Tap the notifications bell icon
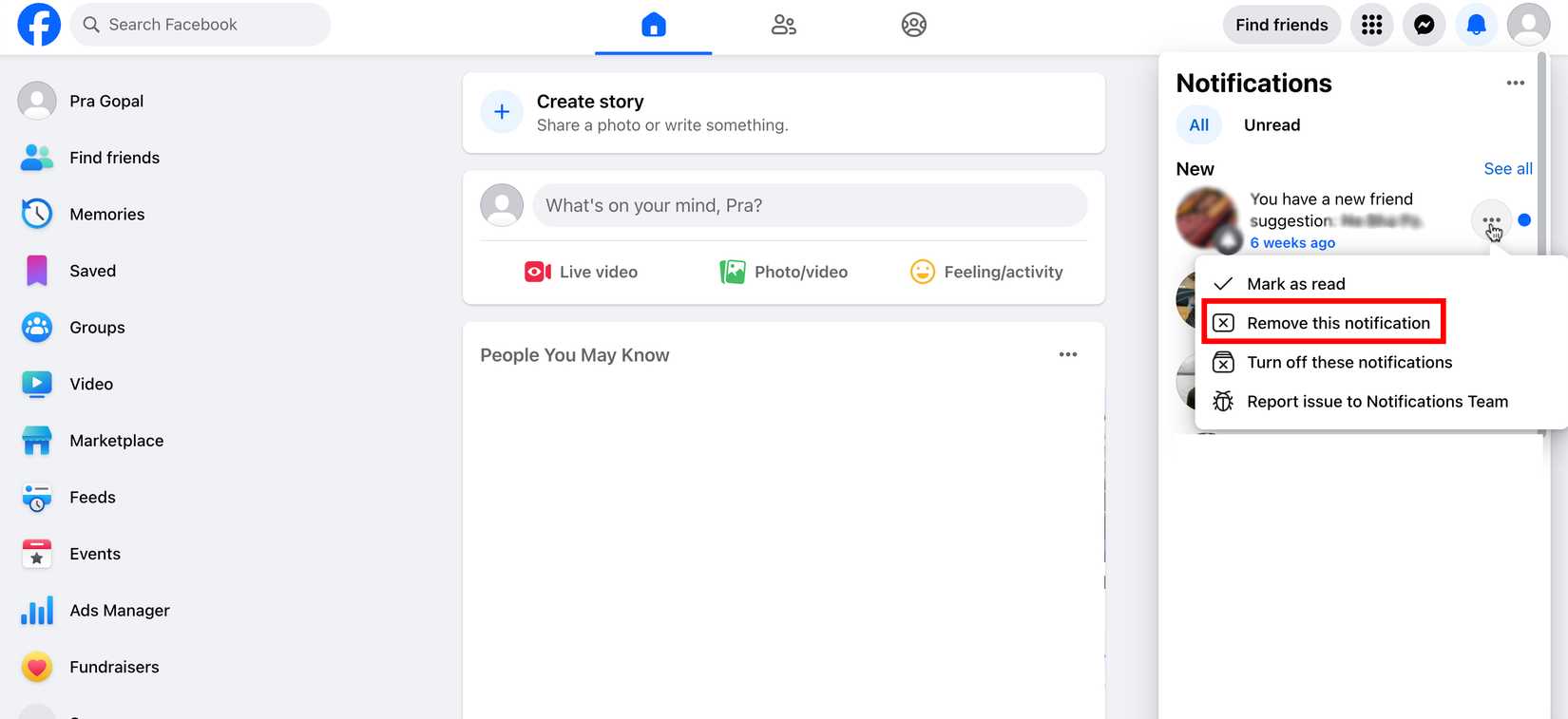This screenshot has height=719, width=1568. pos(1476,25)
